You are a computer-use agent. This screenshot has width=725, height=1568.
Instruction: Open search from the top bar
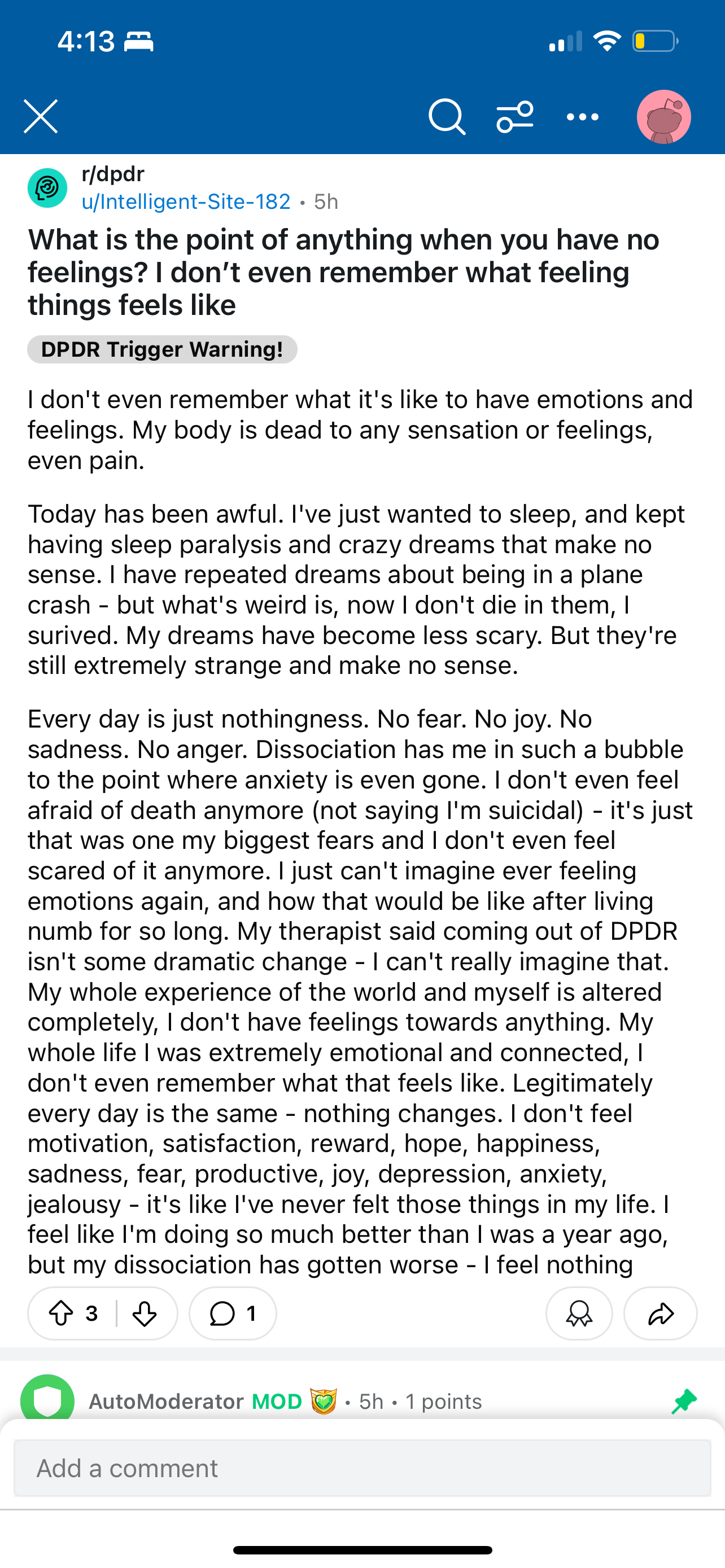point(447,116)
